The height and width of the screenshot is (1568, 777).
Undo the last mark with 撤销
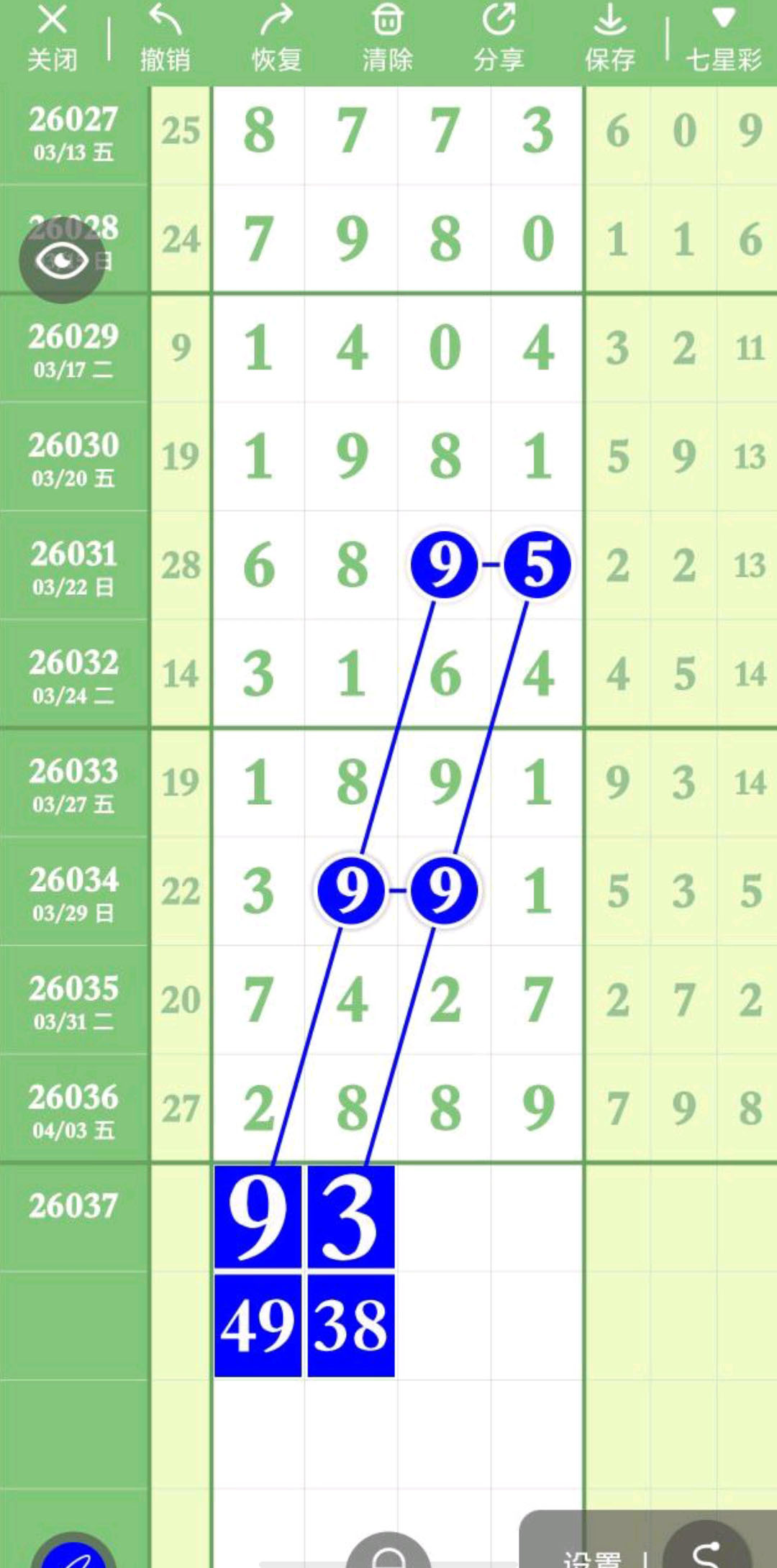(165, 37)
